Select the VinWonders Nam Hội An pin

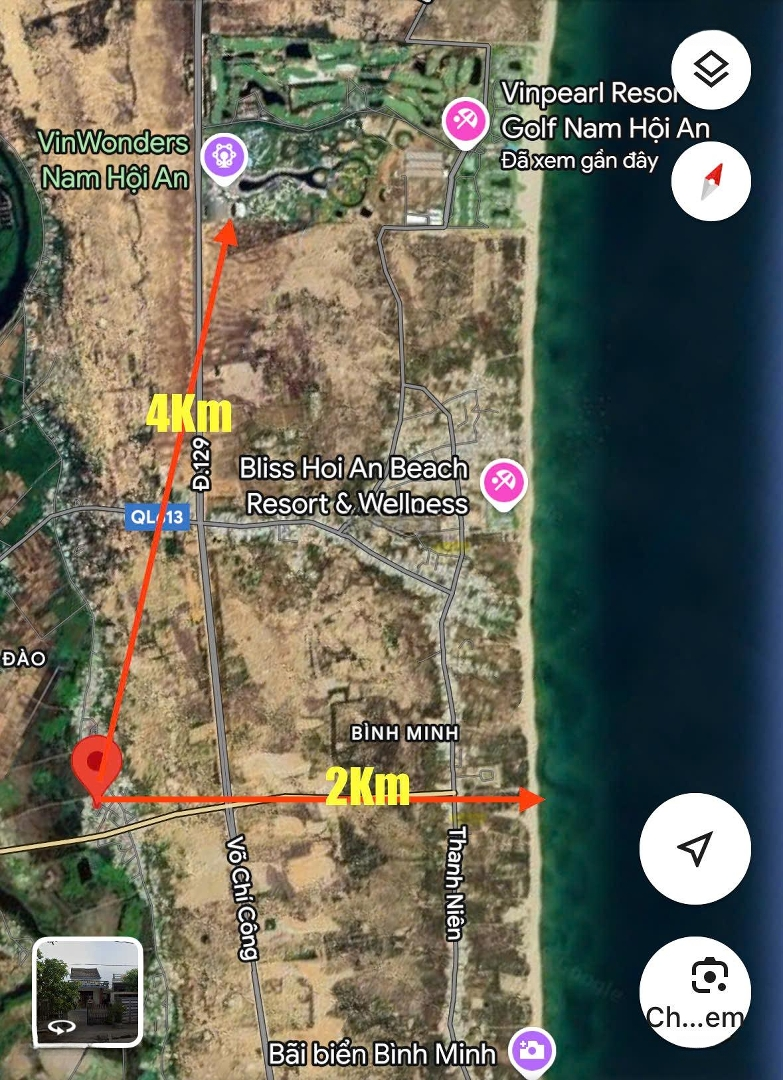click(223, 157)
